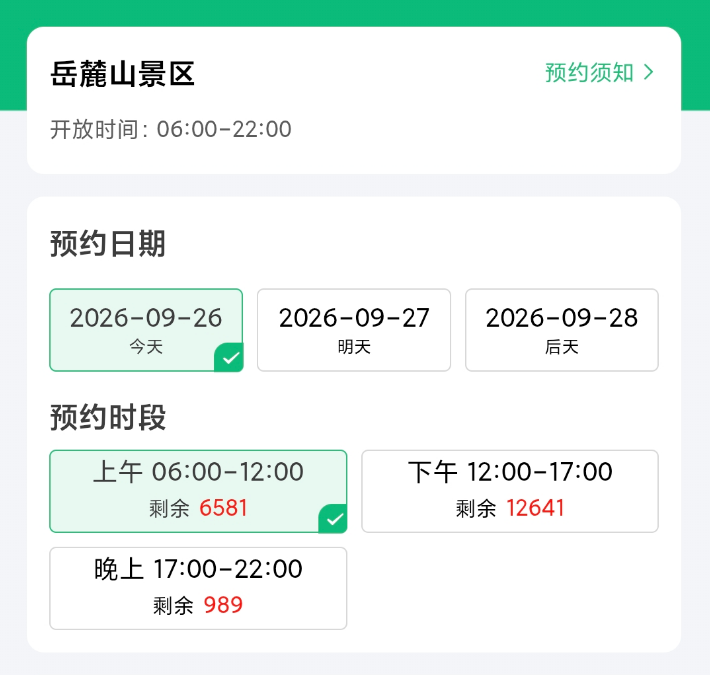This screenshot has width=710, height=675.
Task: Choose the 下午 12:00-17:00 time slot
Action: pos(510,491)
